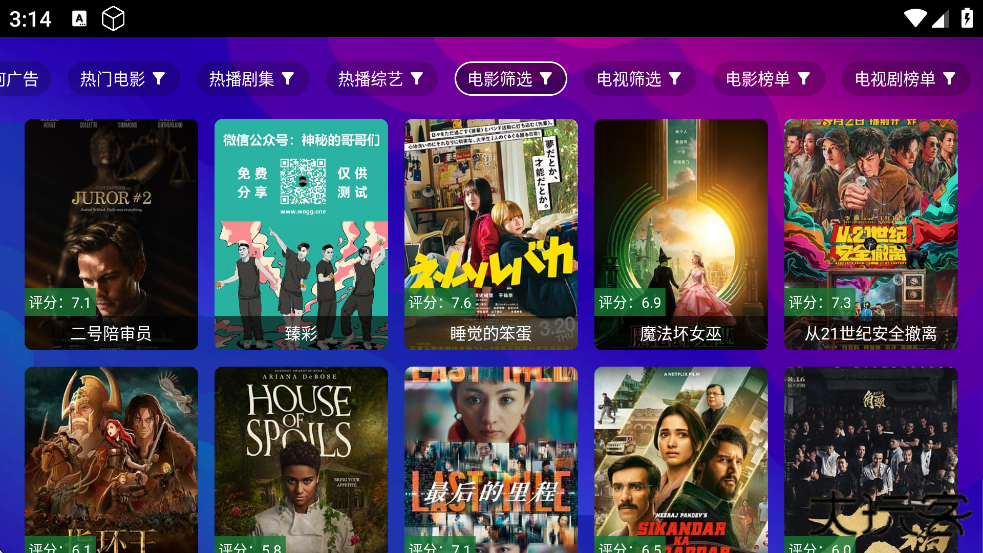The image size is (983, 553).
Task: Switch to 电视筛选
Action: pyautogui.click(x=639, y=79)
